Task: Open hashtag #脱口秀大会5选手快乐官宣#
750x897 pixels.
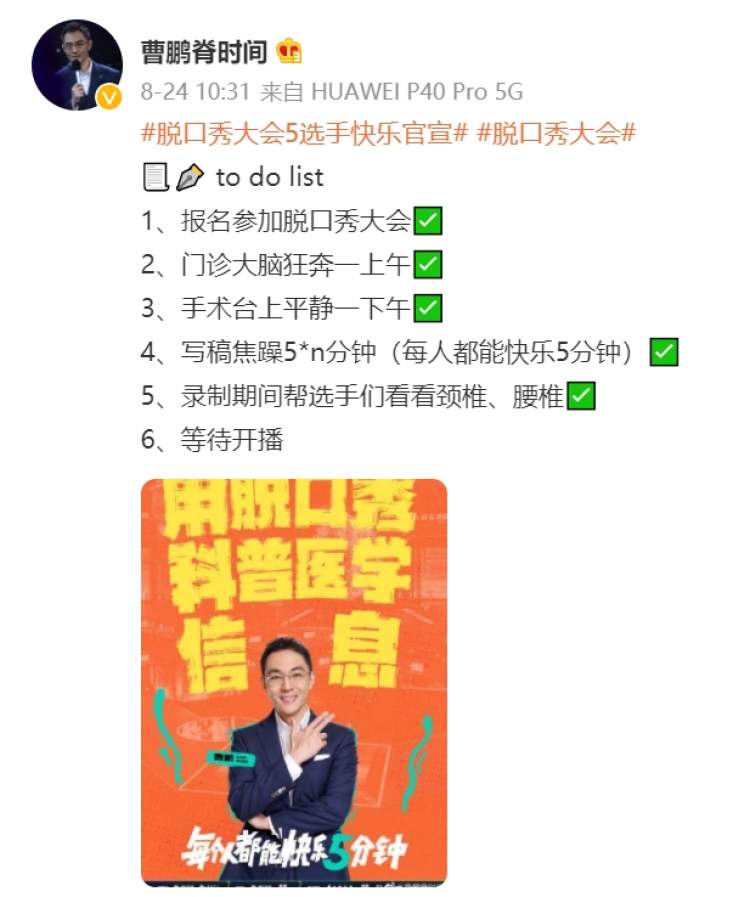Action: click(304, 134)
